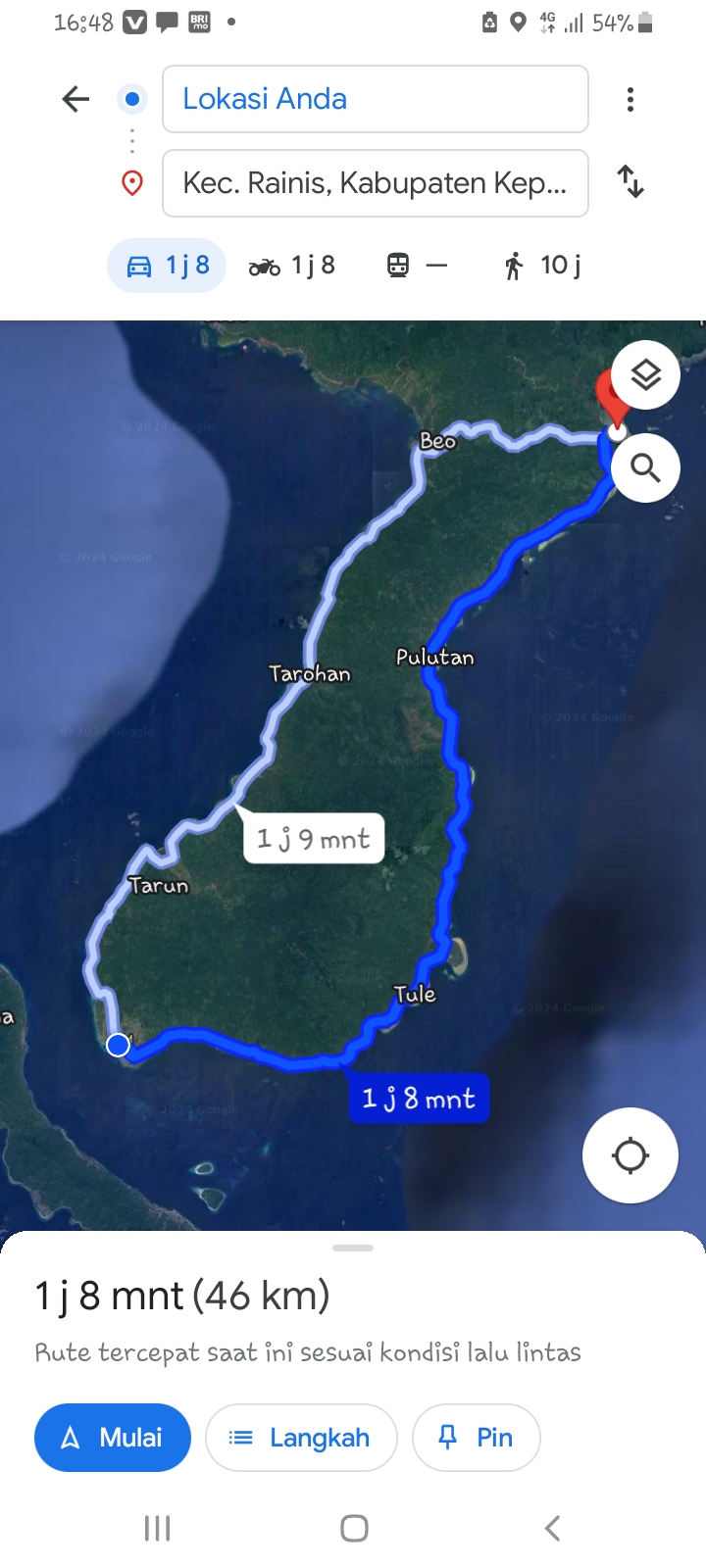Pin this route with Pin button
This screenshot has width=706, height=1568.
477,1438
